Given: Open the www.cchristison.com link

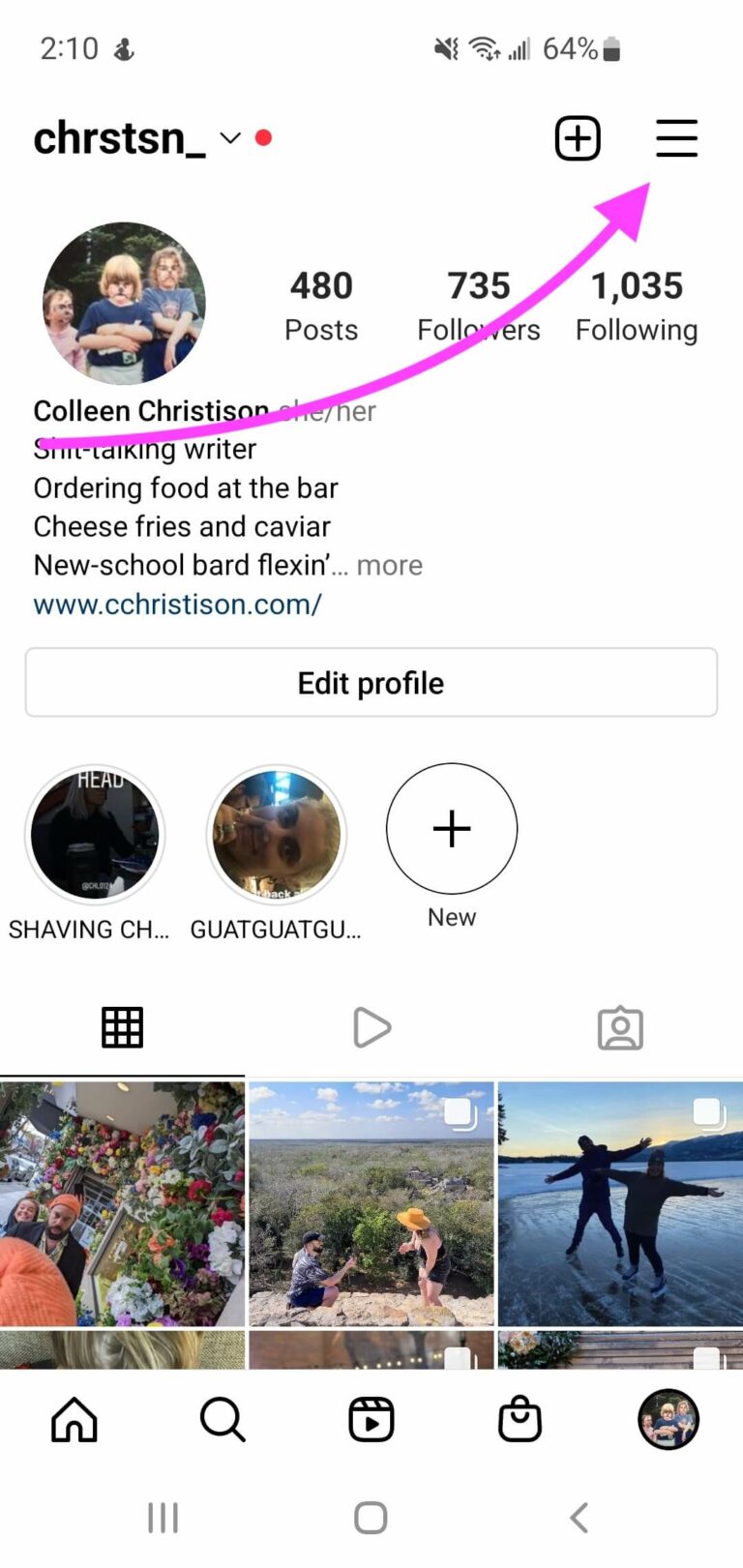Looking at the screenshot, I should coord(178,605).
